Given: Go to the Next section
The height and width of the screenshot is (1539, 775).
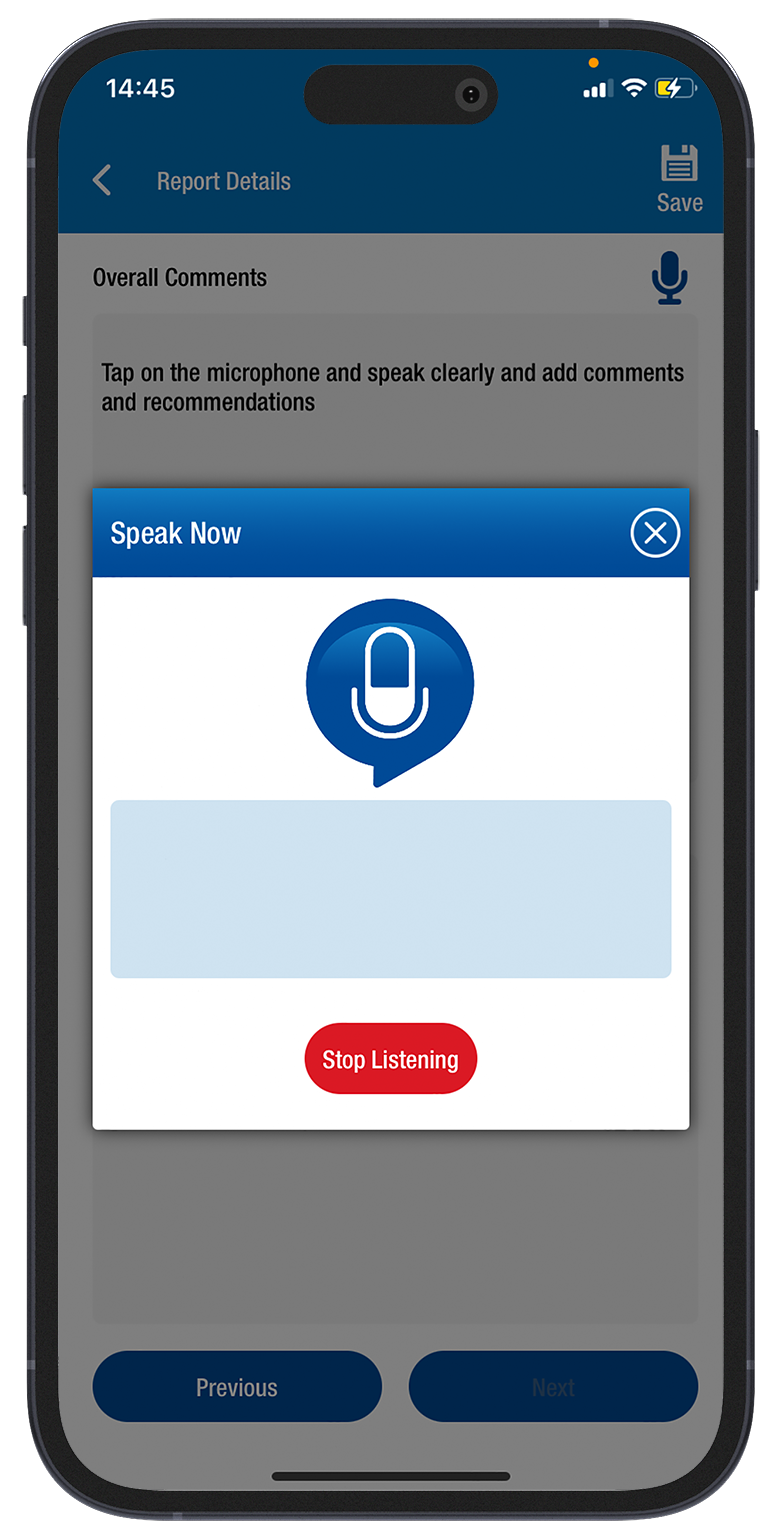Looking at the screenshot, I should [x=553, y=1387].
